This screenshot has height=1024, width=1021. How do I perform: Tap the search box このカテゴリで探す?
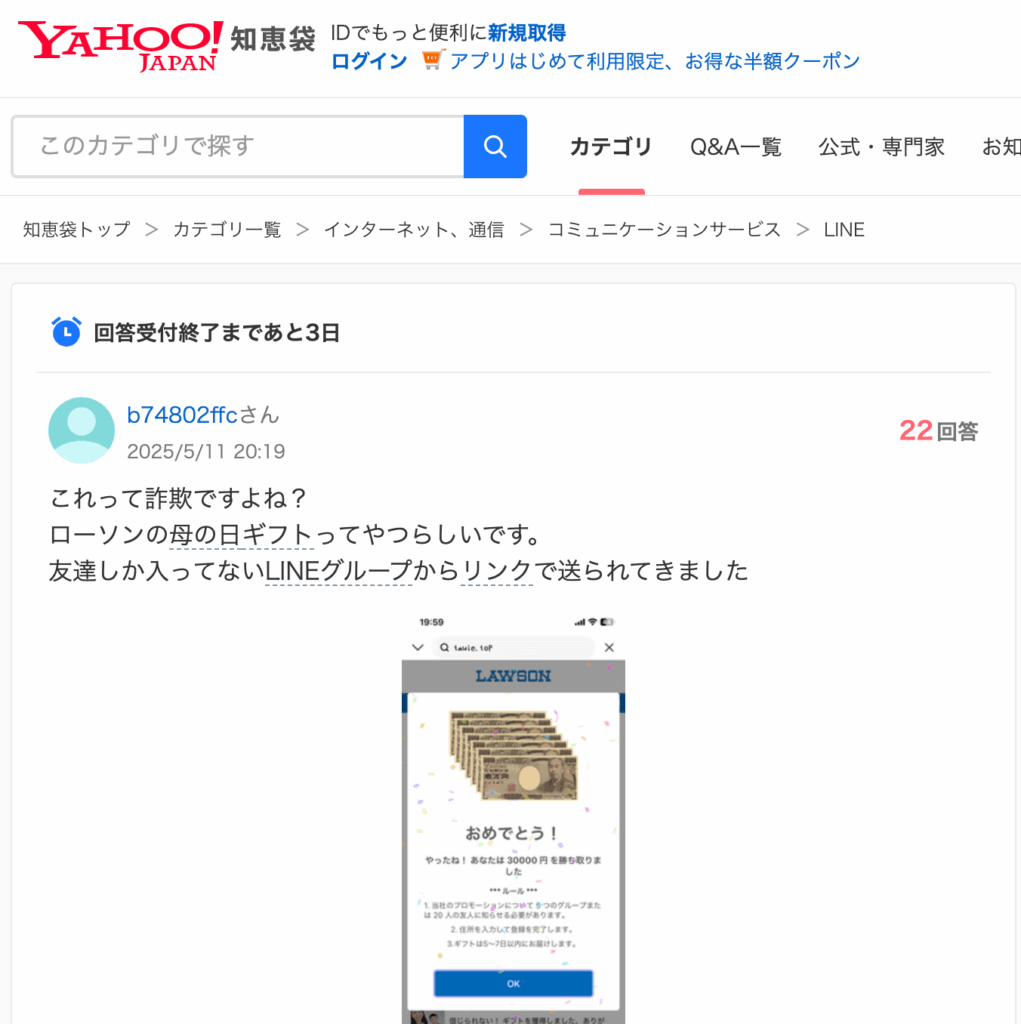(237, 146)
